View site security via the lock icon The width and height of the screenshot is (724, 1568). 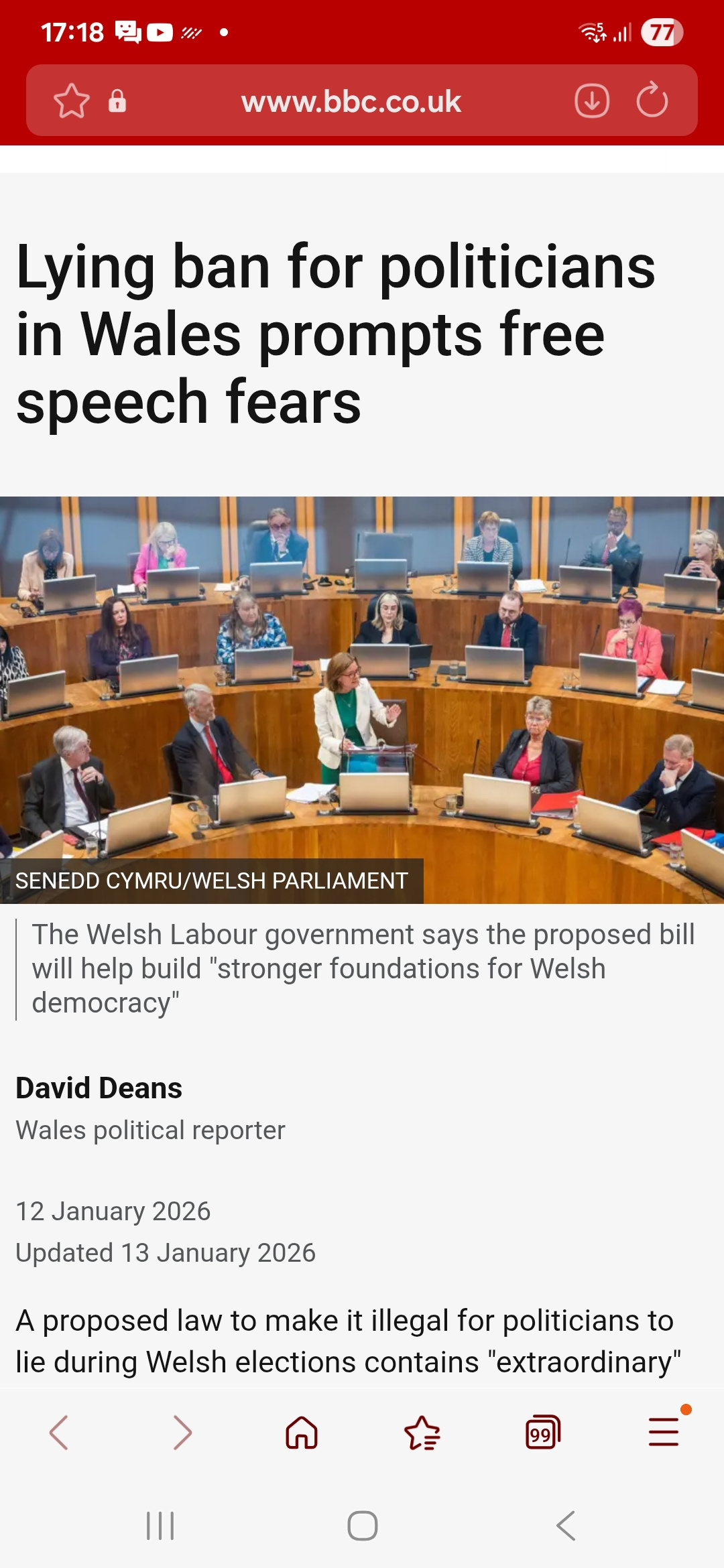pyautogui.click(x=117, y=101)
